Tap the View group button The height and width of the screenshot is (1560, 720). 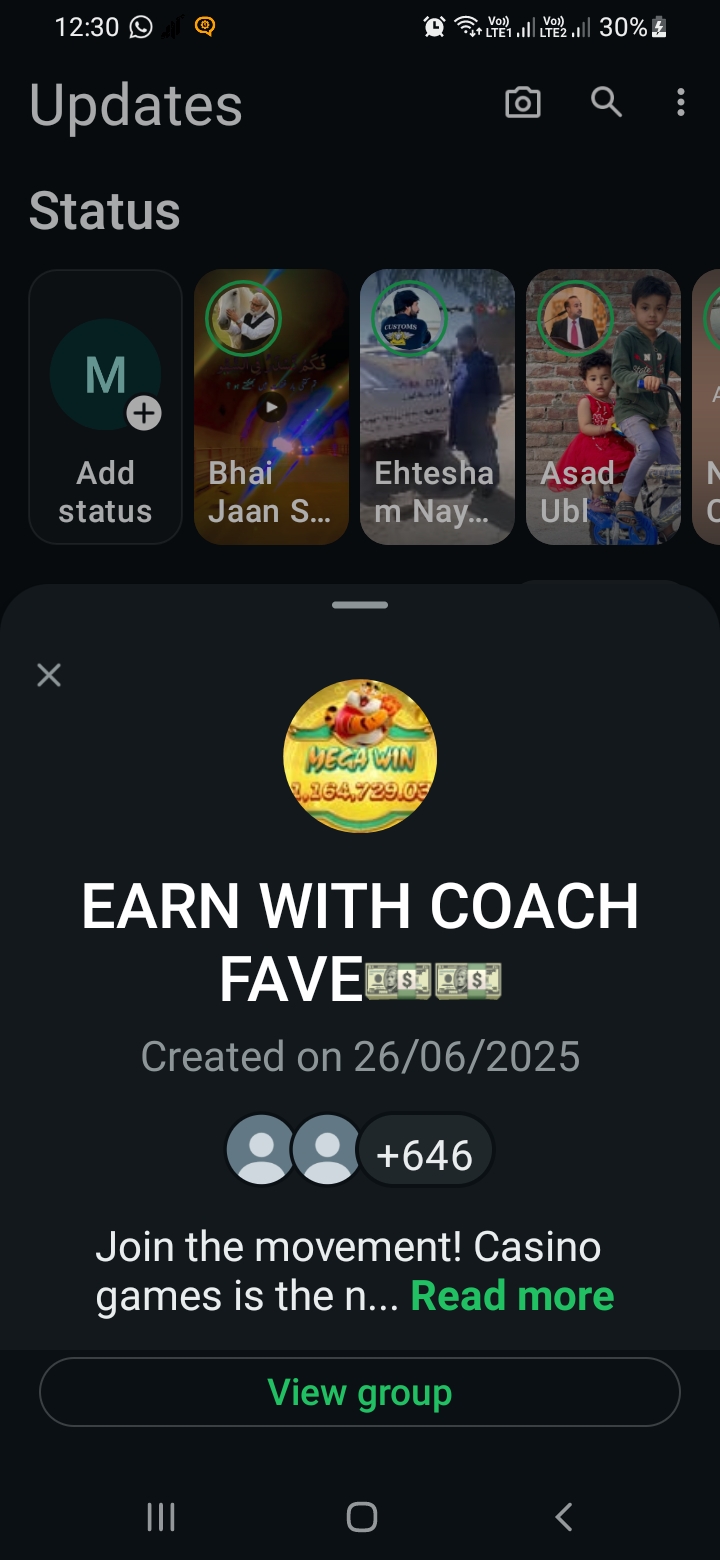click(360, 1392)
